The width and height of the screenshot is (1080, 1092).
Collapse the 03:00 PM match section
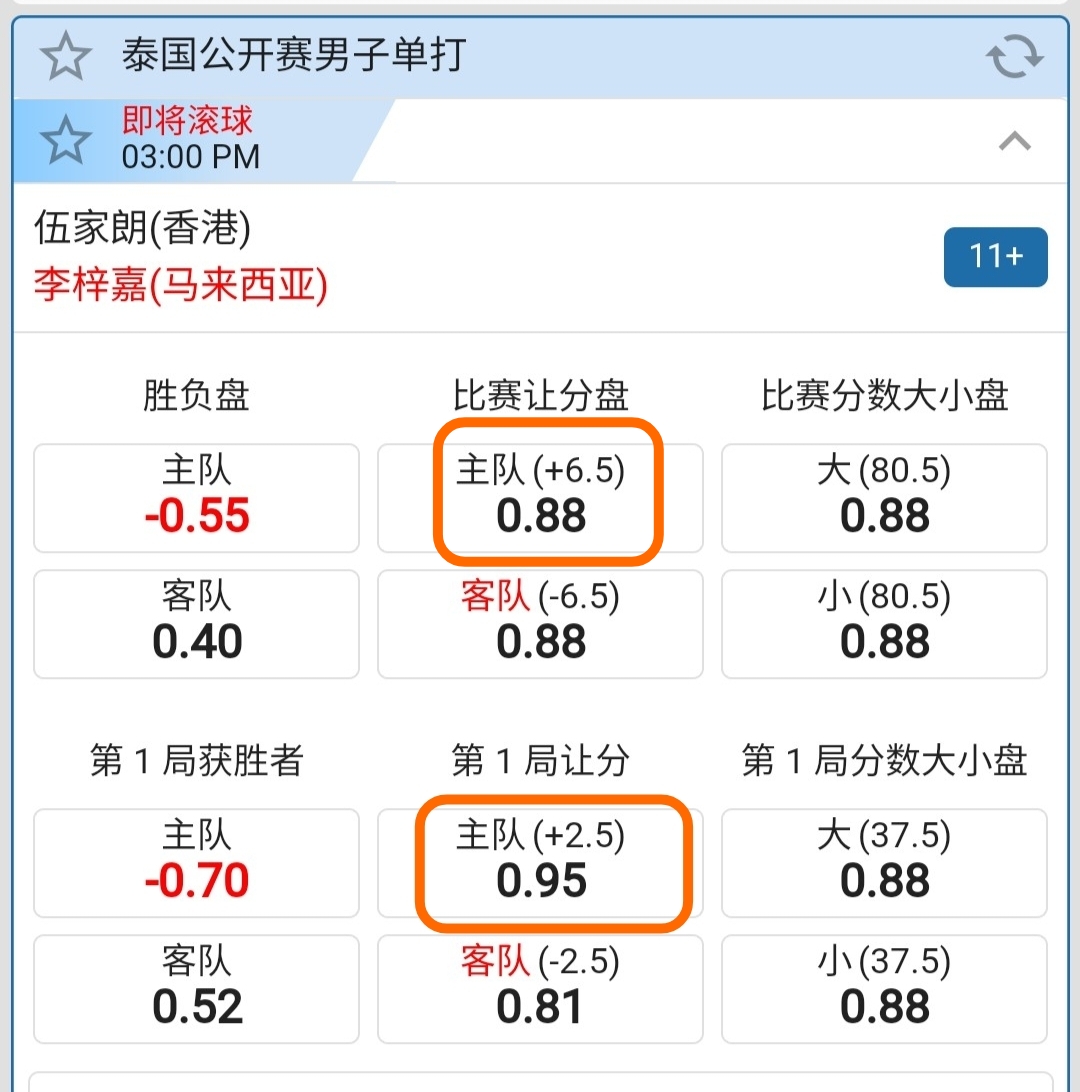tap(1015, 141)
